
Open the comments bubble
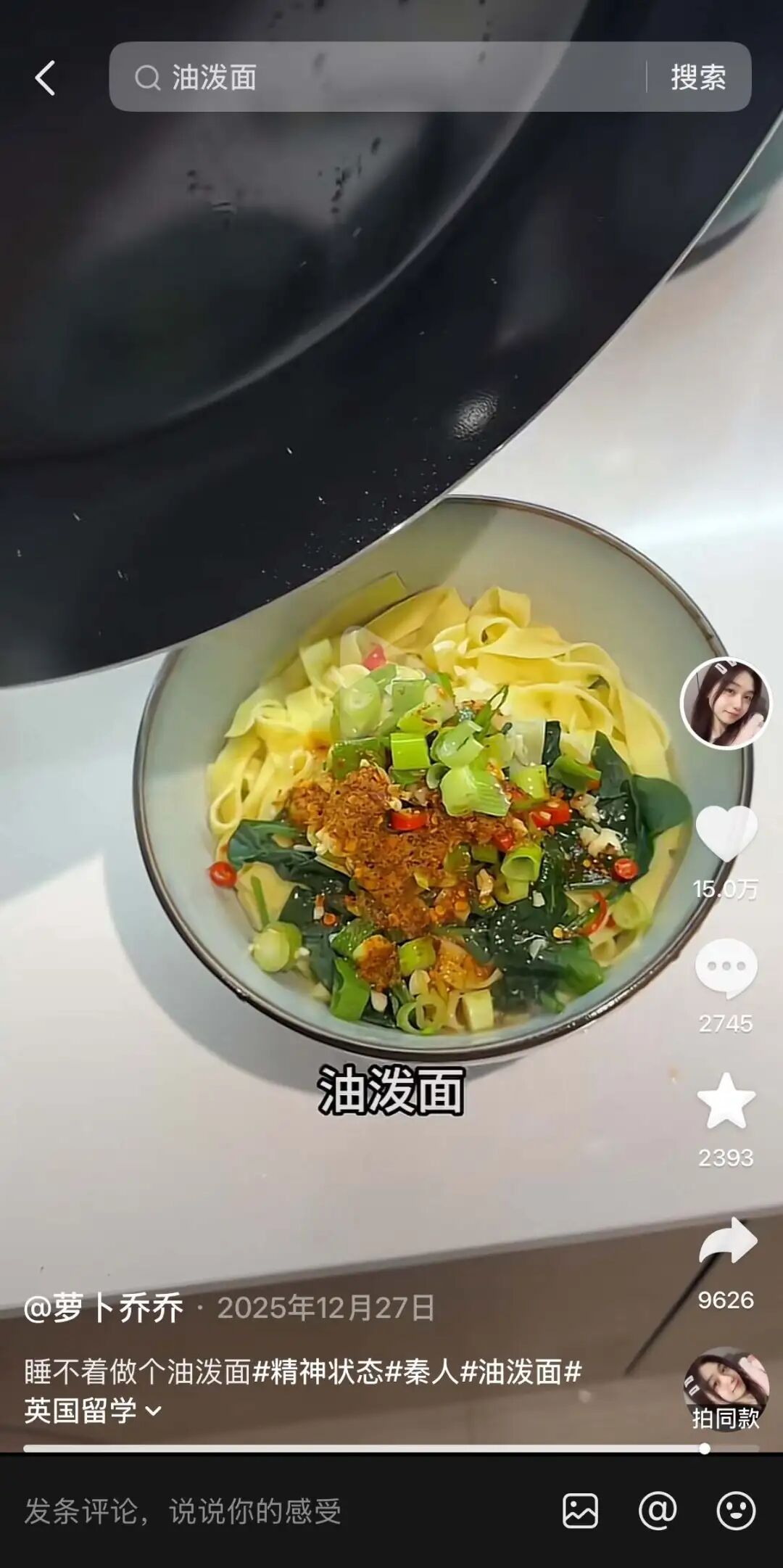[726, 967]
